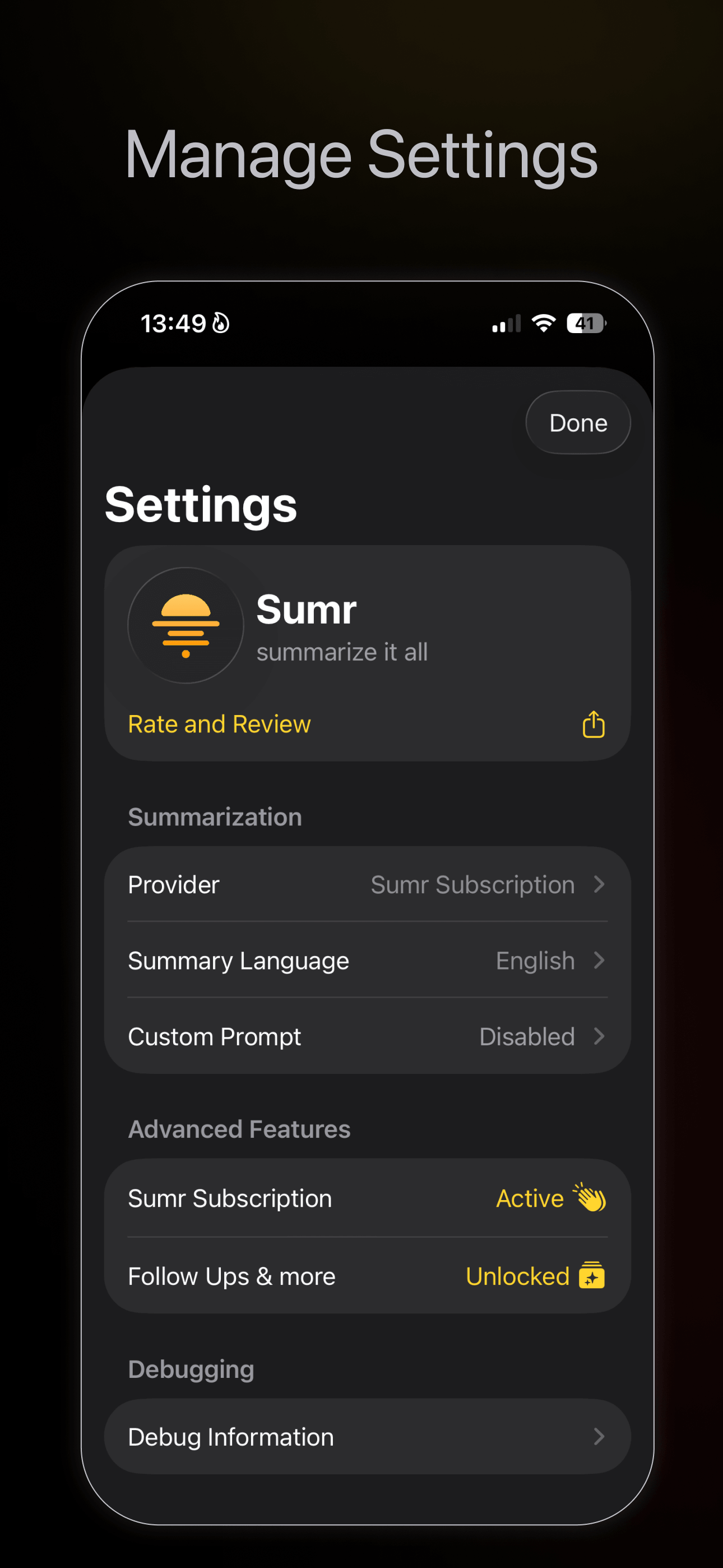Viewport: 723px width, 1568px height.
Task: Tap the unlocked ticket icon on Follow Ups row
Action: pos(594,1276)
